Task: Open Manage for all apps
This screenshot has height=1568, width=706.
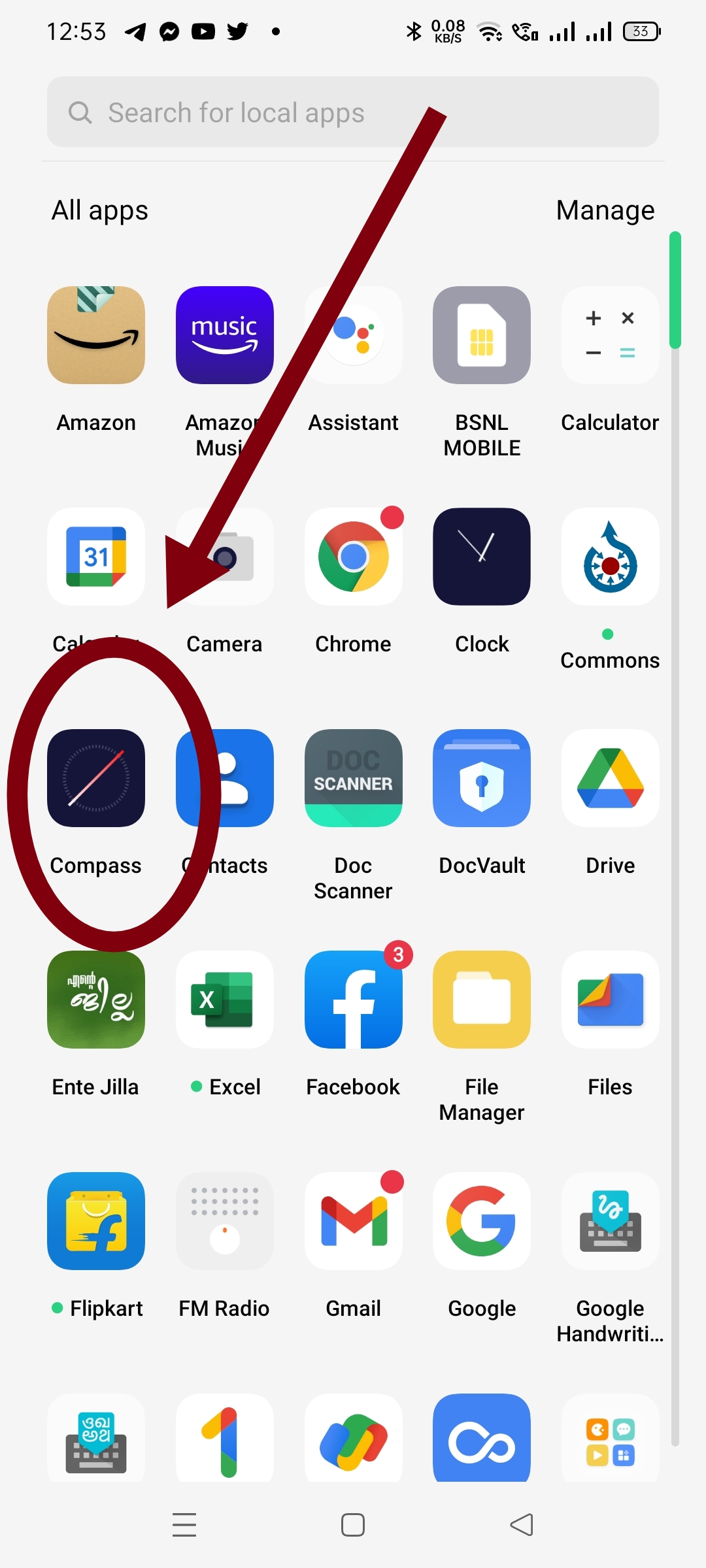Action: point(605,210)
